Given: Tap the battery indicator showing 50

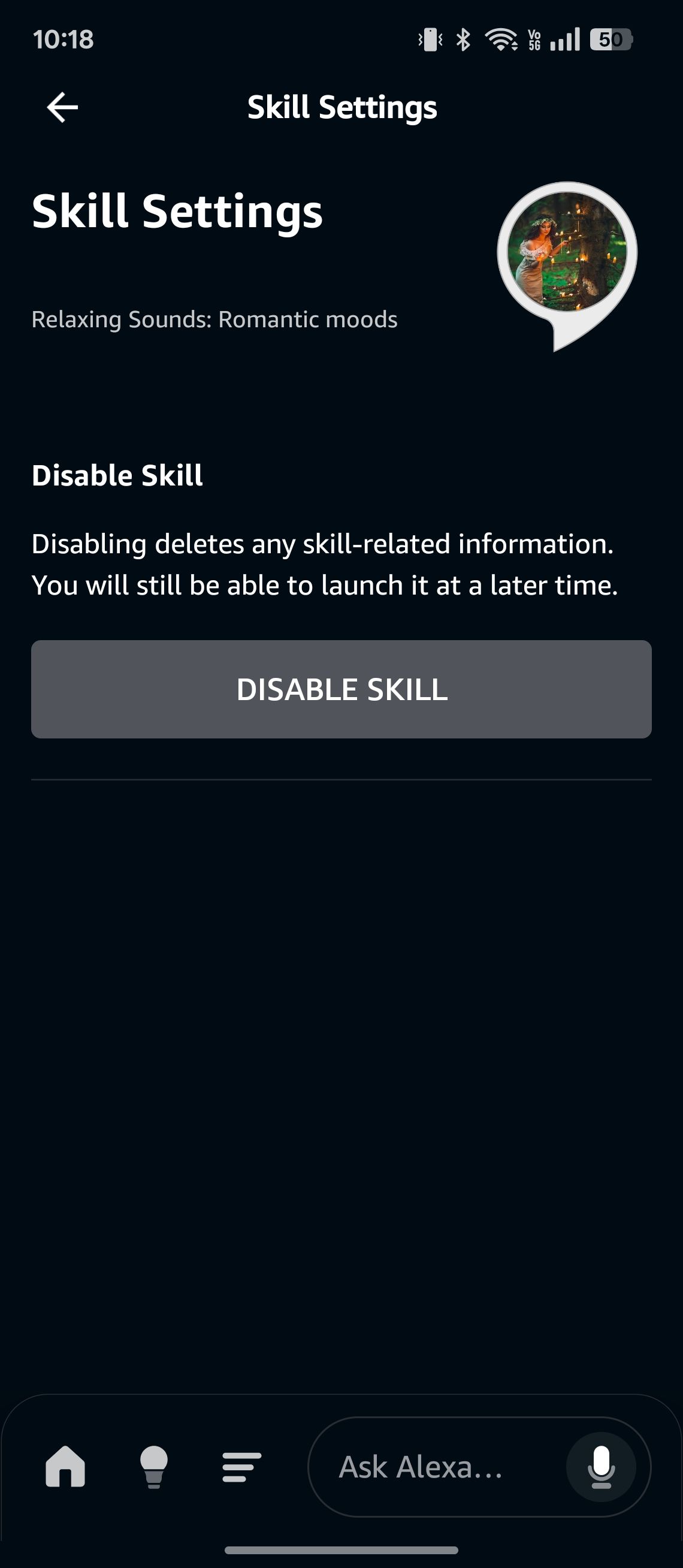Looking at the screenshot, I should click(x=610, y=40).
